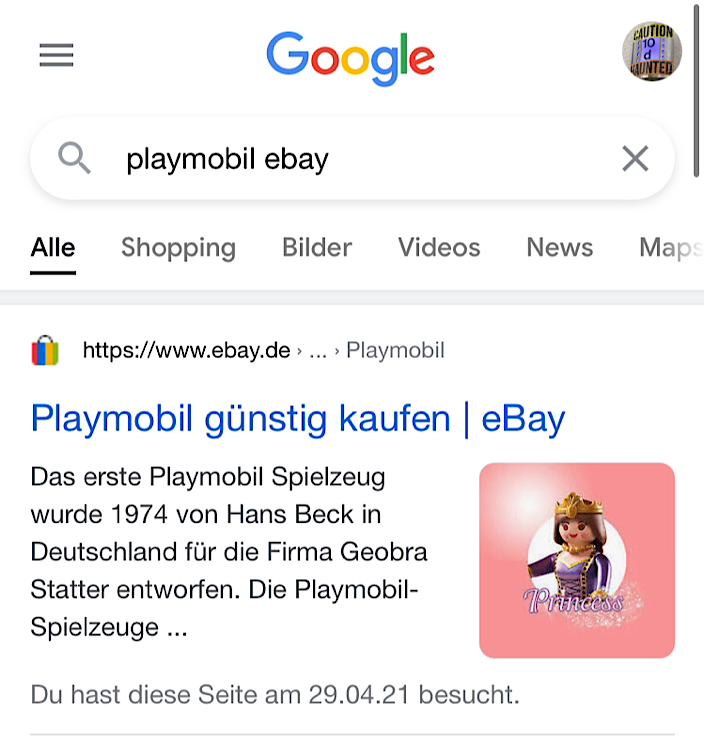Image resolution: width=704 pixels, height=750 pixels.
Task: Open the Playmobil günstig kaufen eBay result
Action: coord(298,418)
